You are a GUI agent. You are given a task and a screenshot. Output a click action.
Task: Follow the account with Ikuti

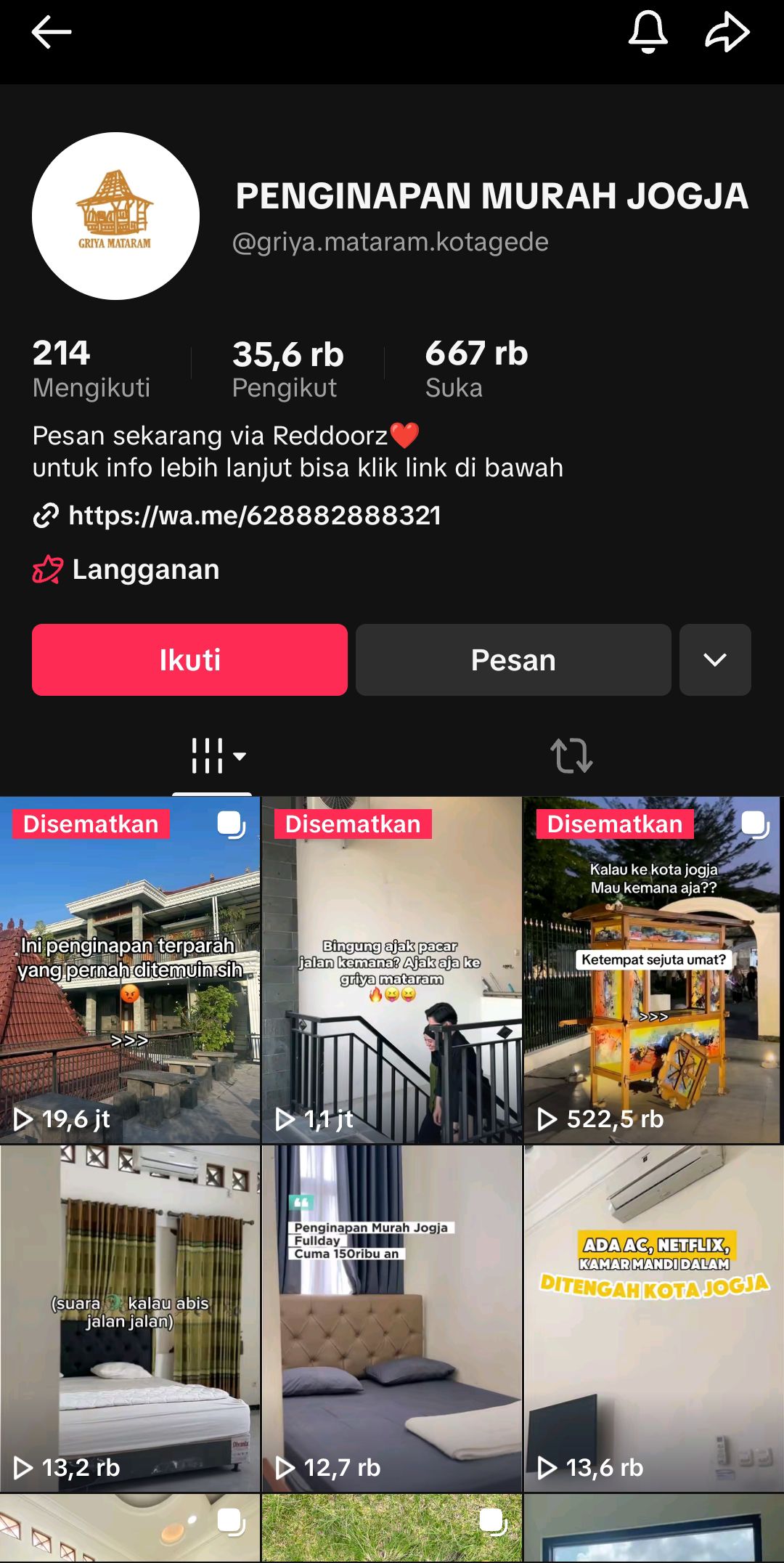189,659
